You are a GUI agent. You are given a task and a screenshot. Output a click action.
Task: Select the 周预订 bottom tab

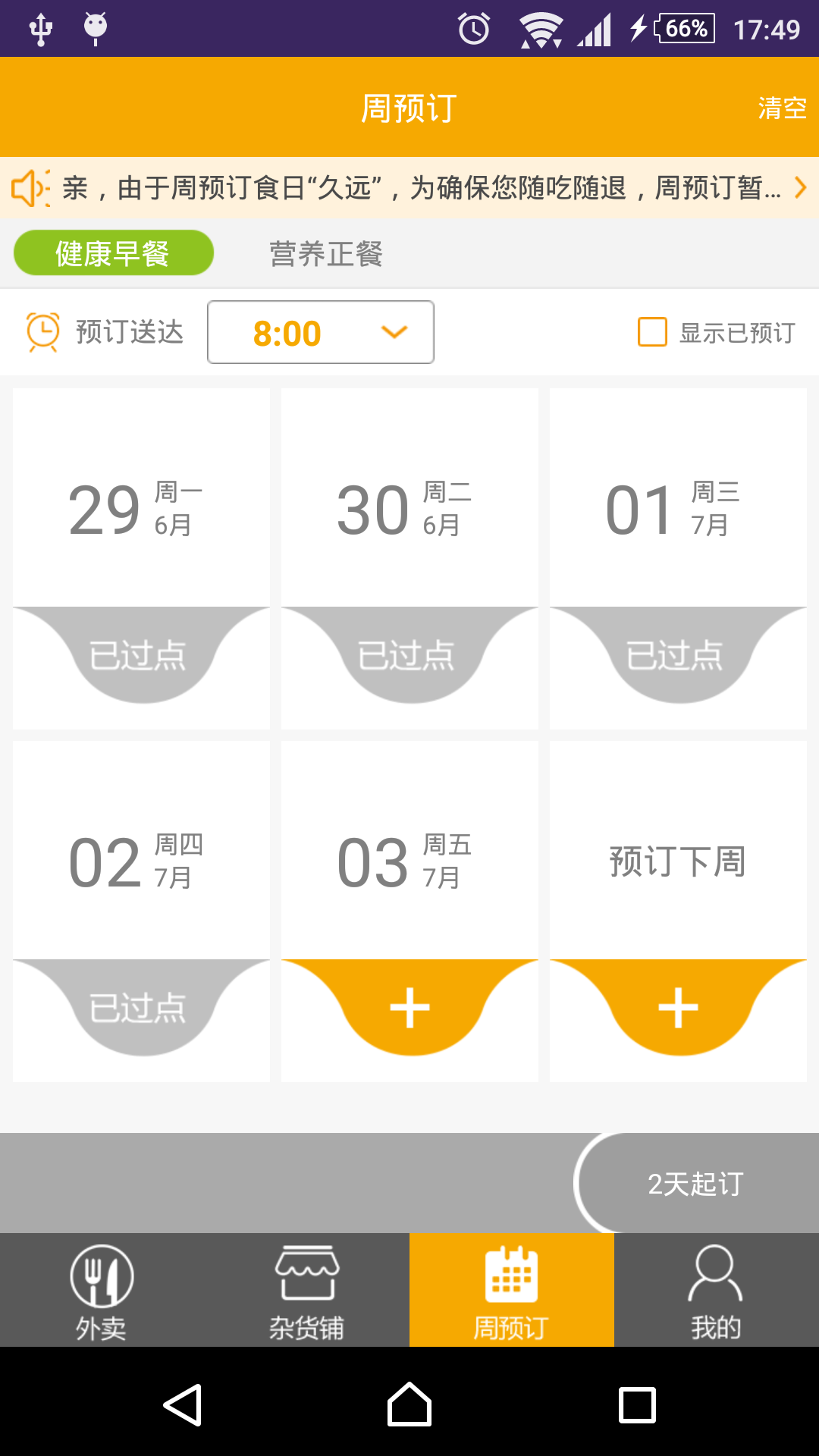point(512,1291)
